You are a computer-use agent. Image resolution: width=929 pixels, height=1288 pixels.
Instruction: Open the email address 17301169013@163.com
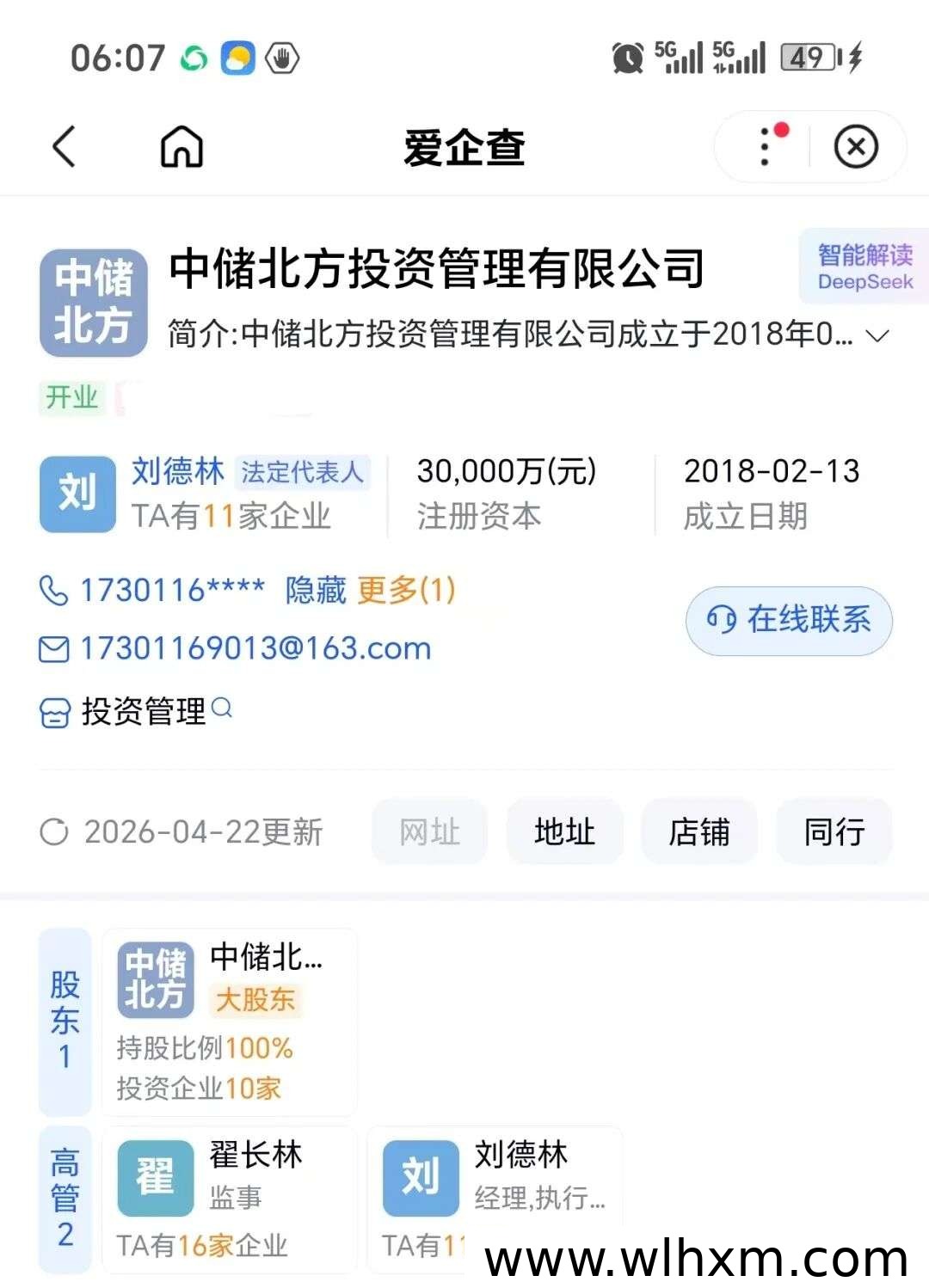tap(255, 648)
